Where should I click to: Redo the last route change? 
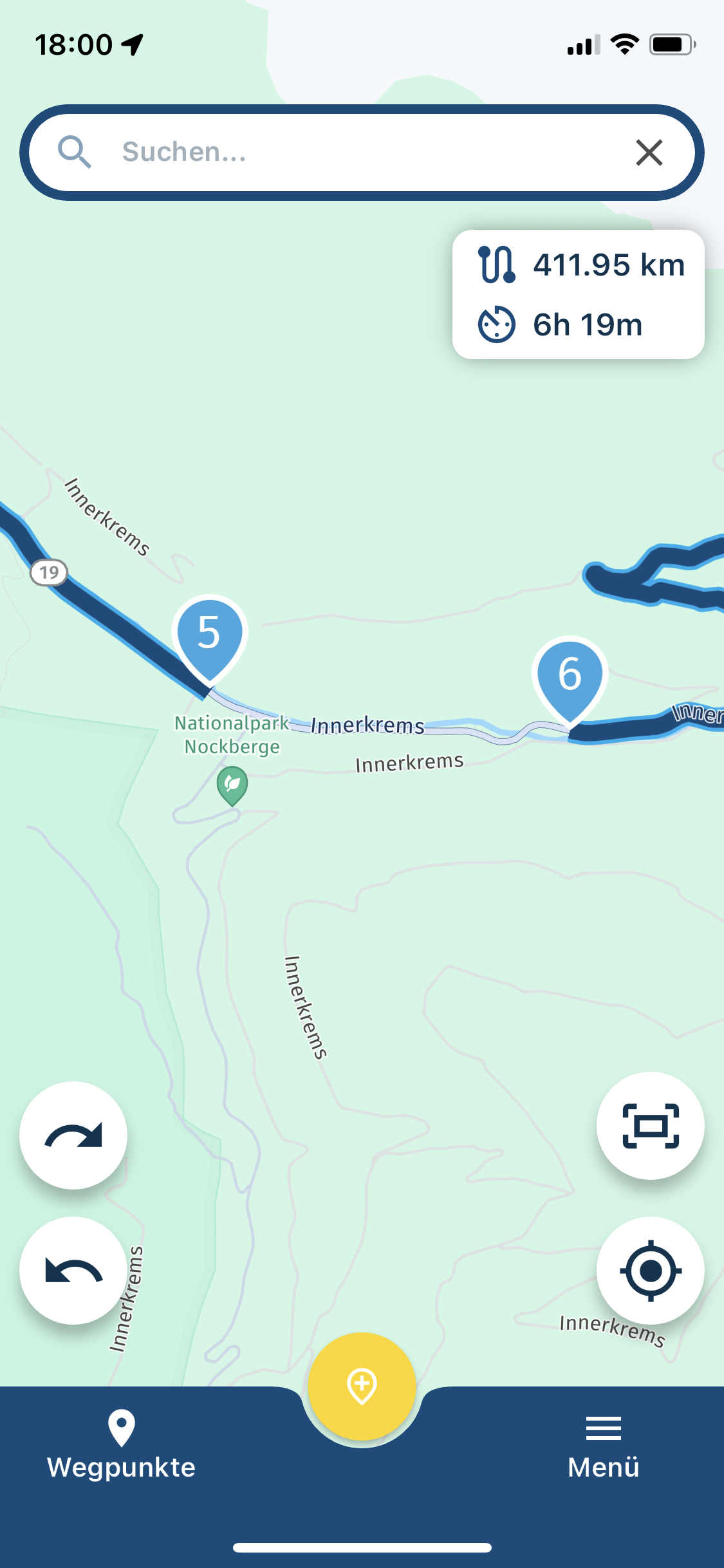tap(73, 1135)
